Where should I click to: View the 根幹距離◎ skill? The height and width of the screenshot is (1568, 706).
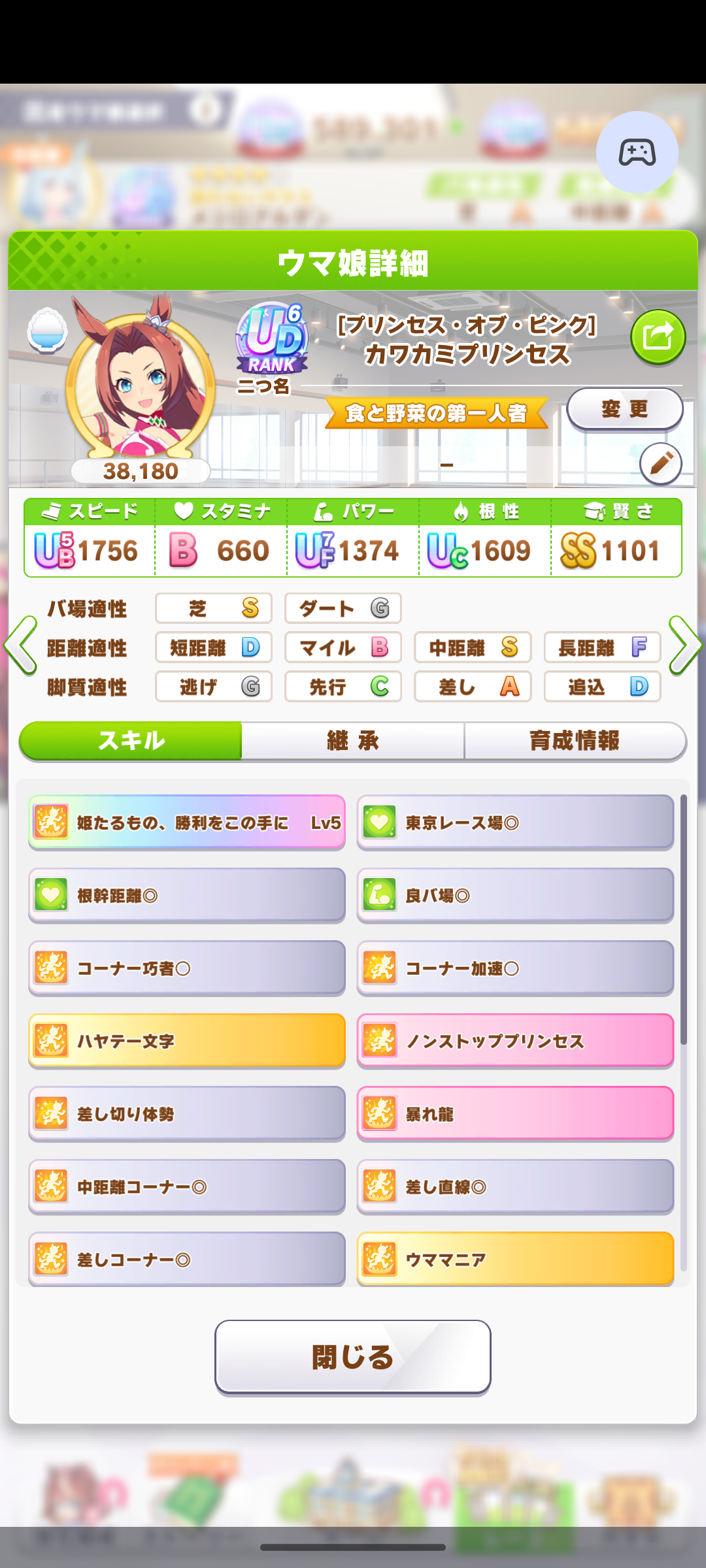pyautogui.click(x=187, y=895)
